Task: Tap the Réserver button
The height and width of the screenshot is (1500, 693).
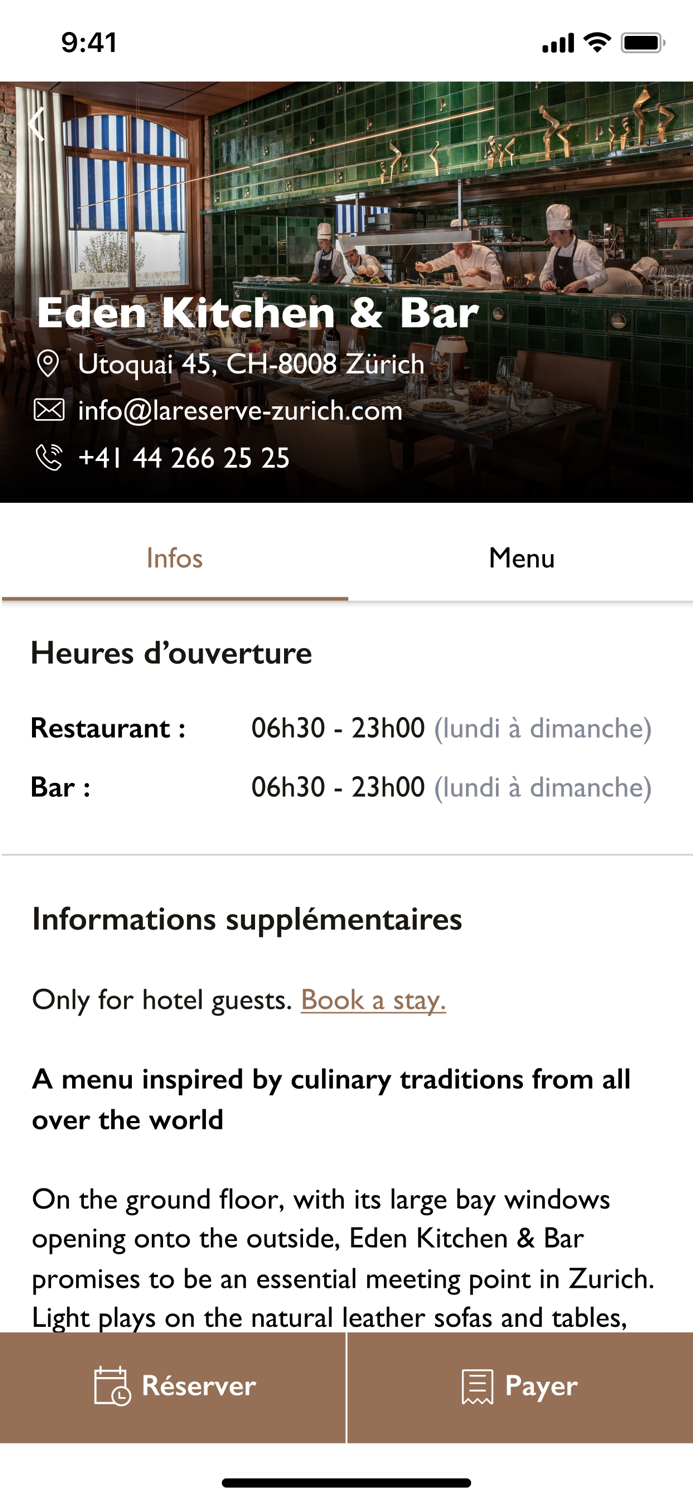Action: (x=174, y=1386)
